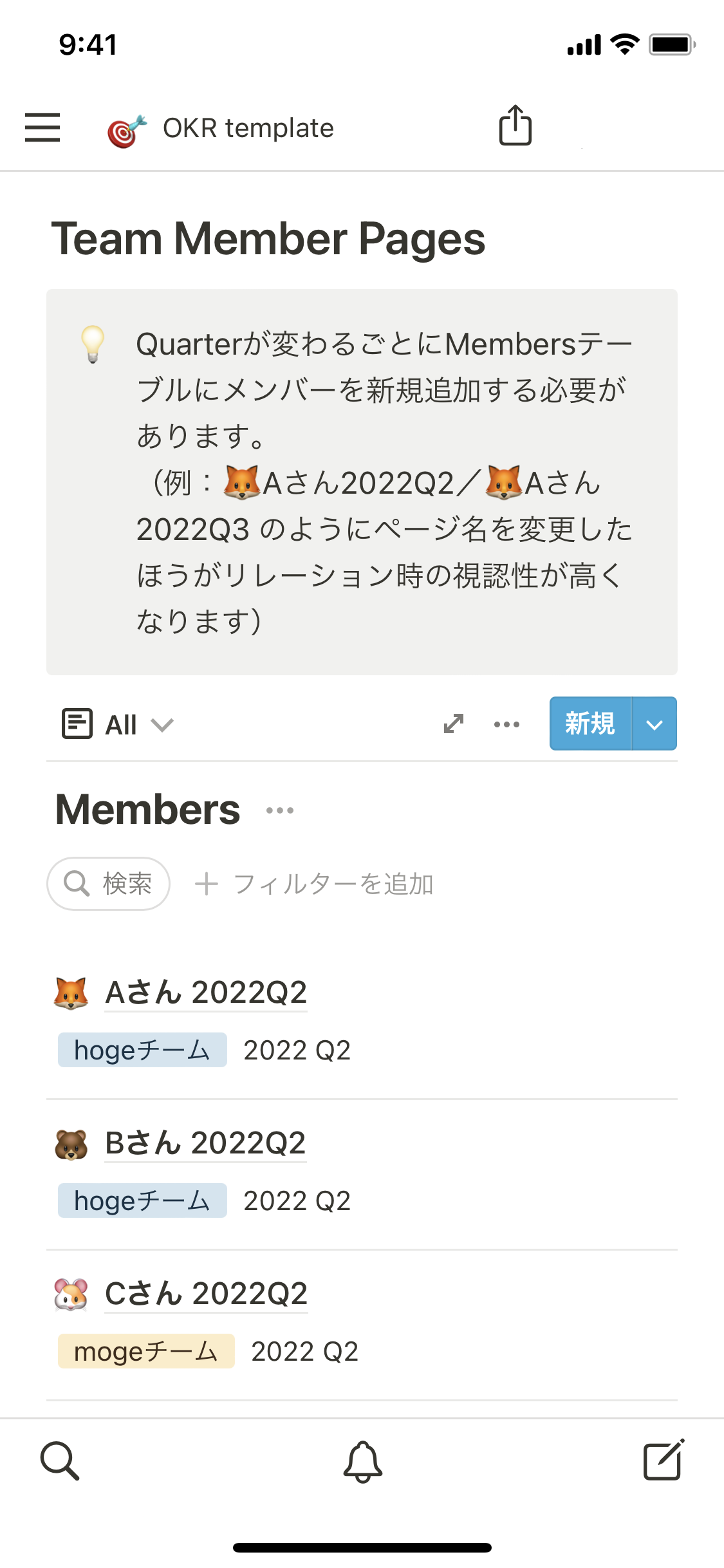Open search from bottom bar
Viewport: 724px width, 1568px height.
(x=60, y=1461)
